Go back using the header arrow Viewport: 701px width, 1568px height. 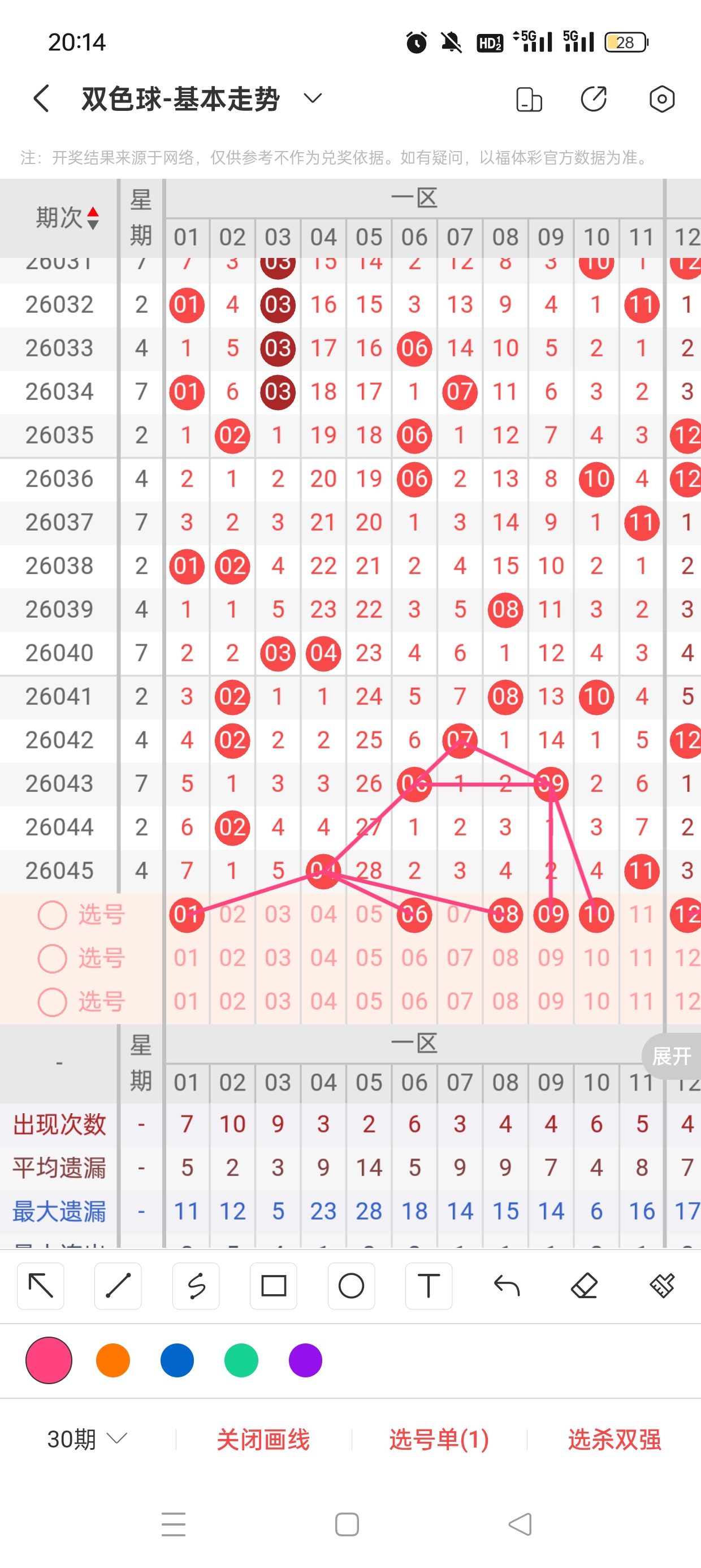pos(41,98)
